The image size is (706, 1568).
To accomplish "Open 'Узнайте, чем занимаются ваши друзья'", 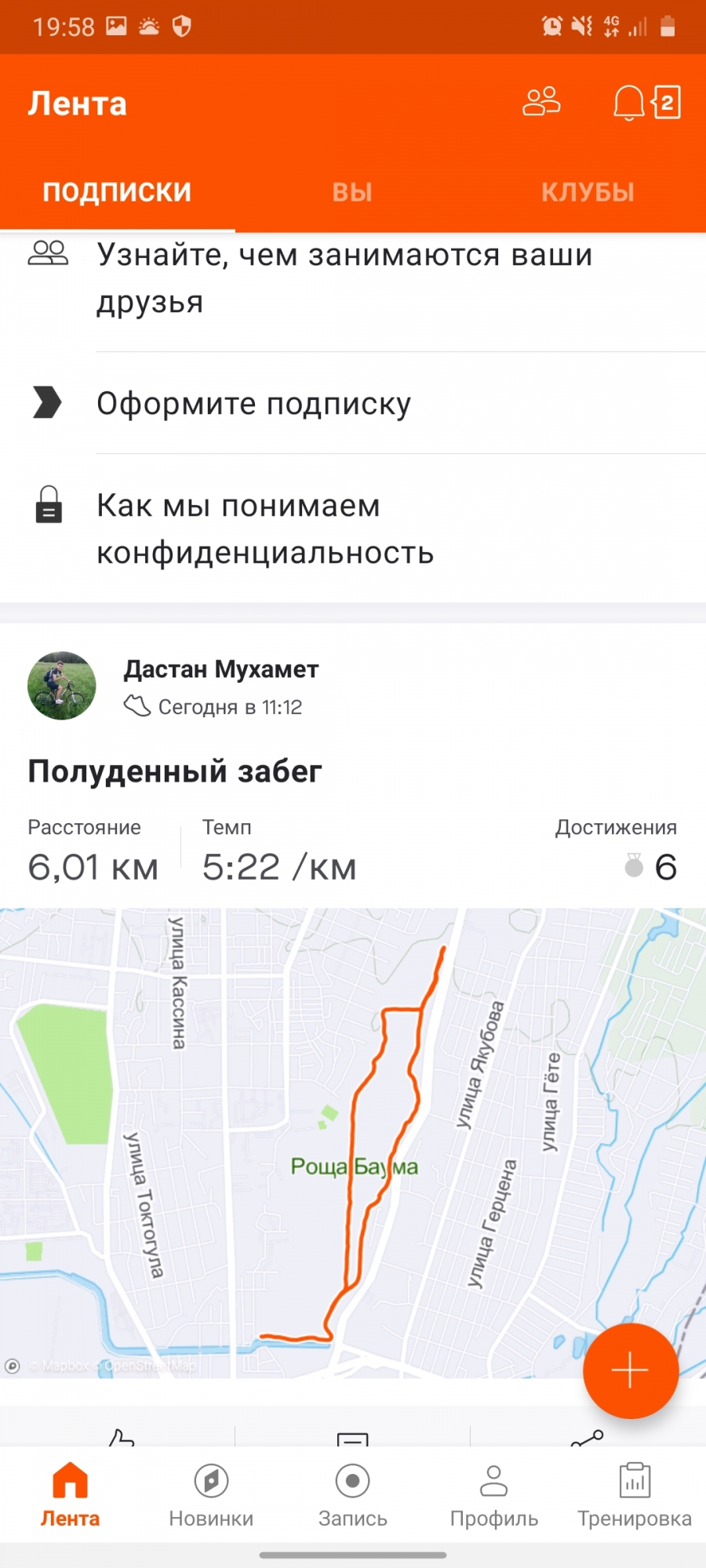I will point(345,278).
